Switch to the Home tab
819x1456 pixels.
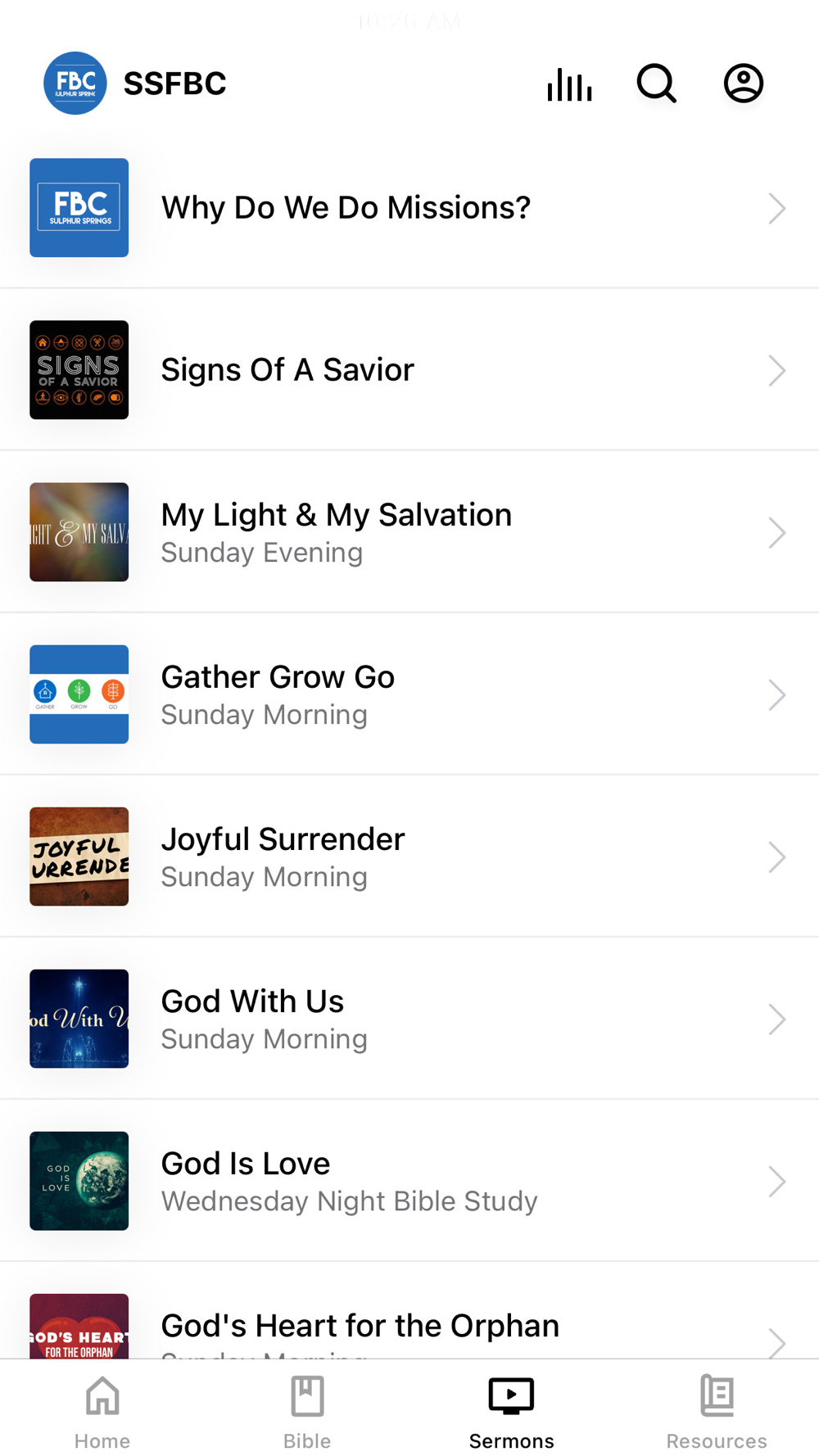coord(102,1412)
